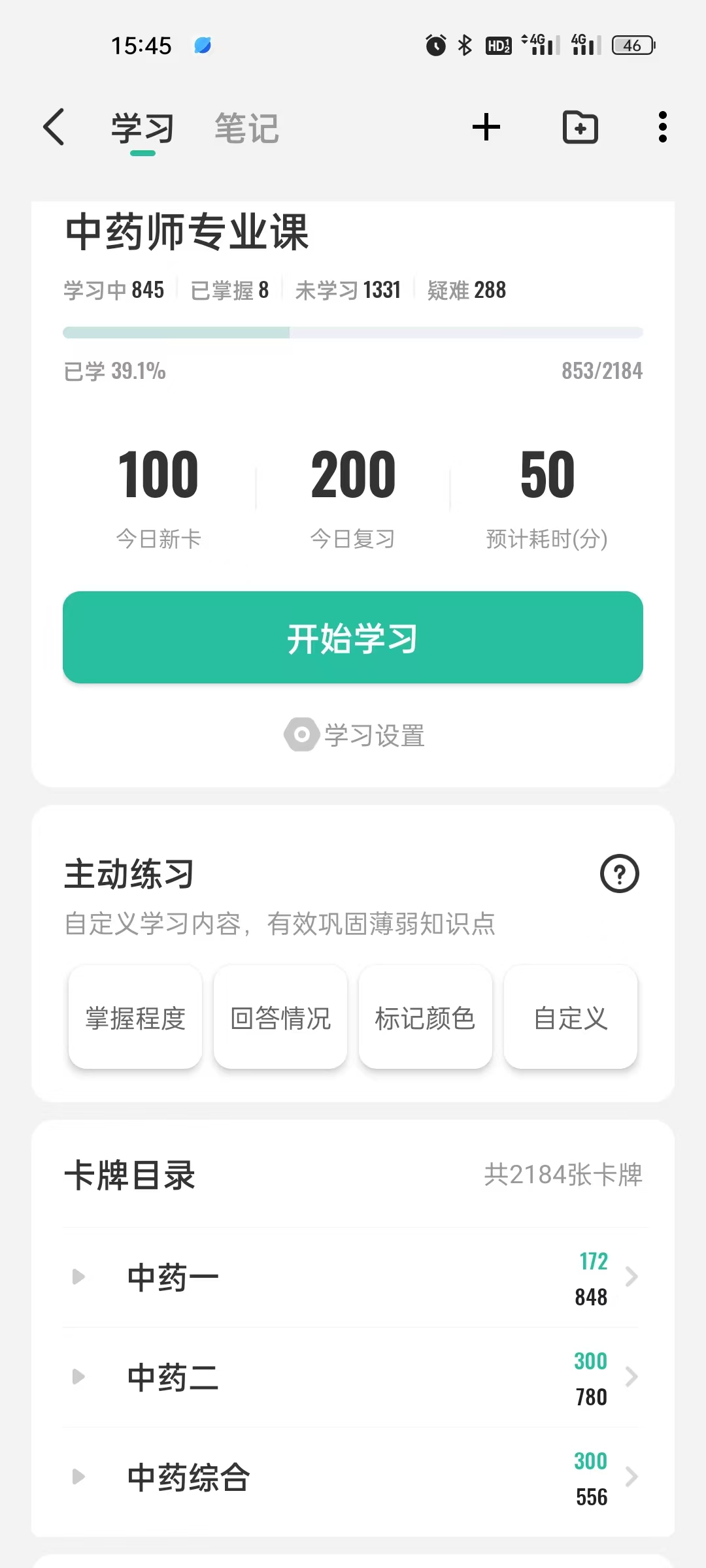Open 学习设置 study settings
Screen dimensions: 706x1568
354,735
